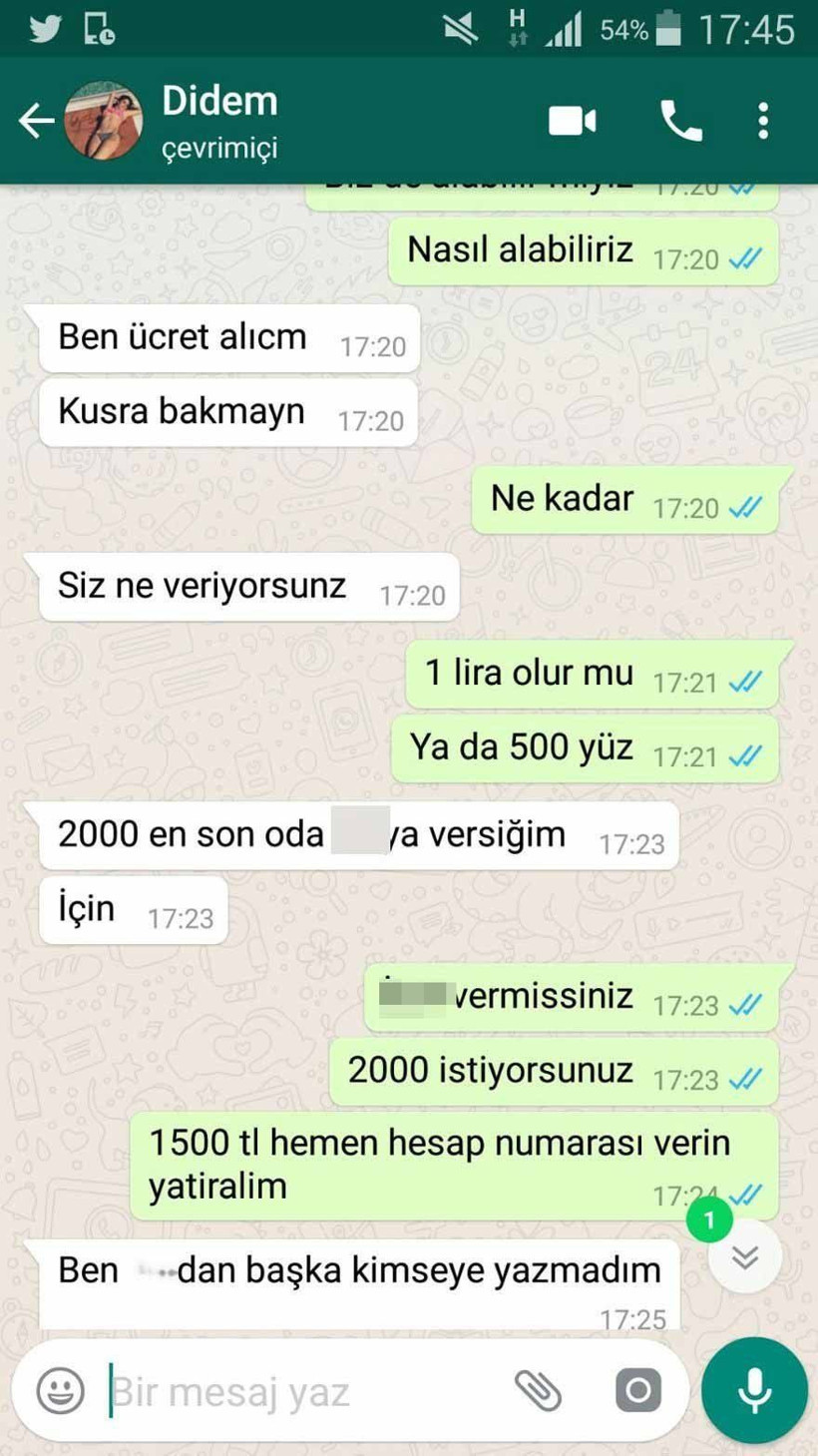
Task: Jump to newest messages via the down chevron
Action: (x=742, y=1259)
